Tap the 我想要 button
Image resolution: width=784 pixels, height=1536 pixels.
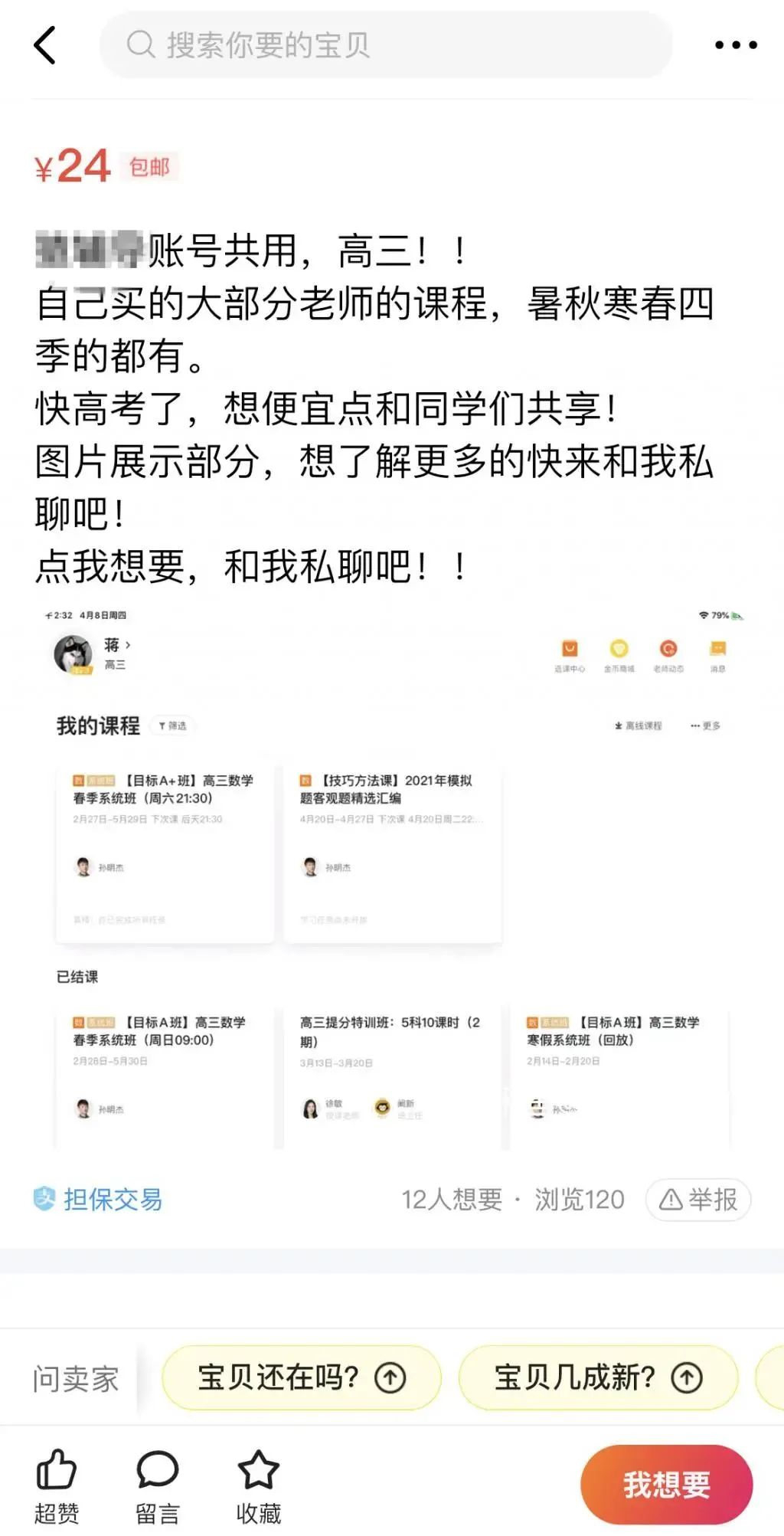(666, 1484)
